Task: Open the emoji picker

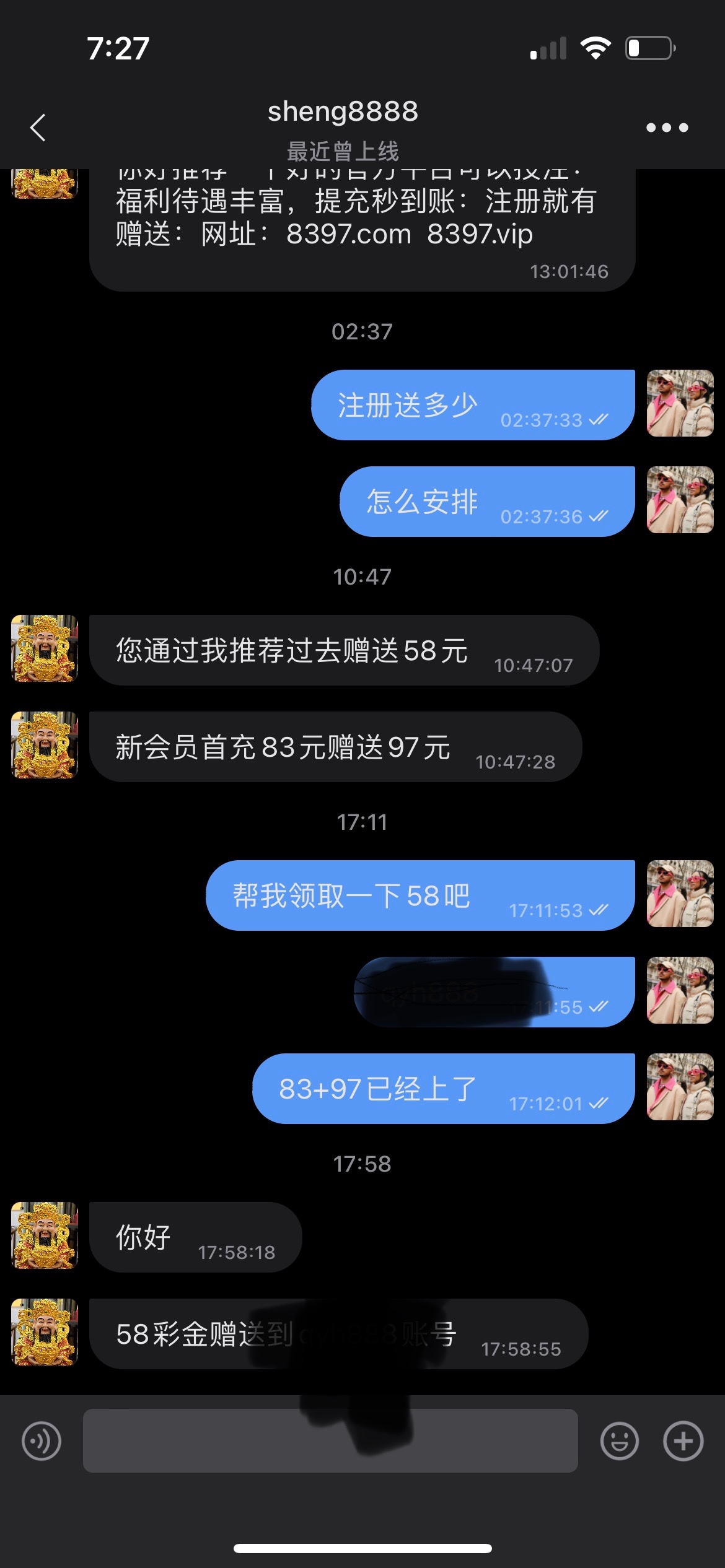Action: pyautogui.click(x=619, y=1441)
